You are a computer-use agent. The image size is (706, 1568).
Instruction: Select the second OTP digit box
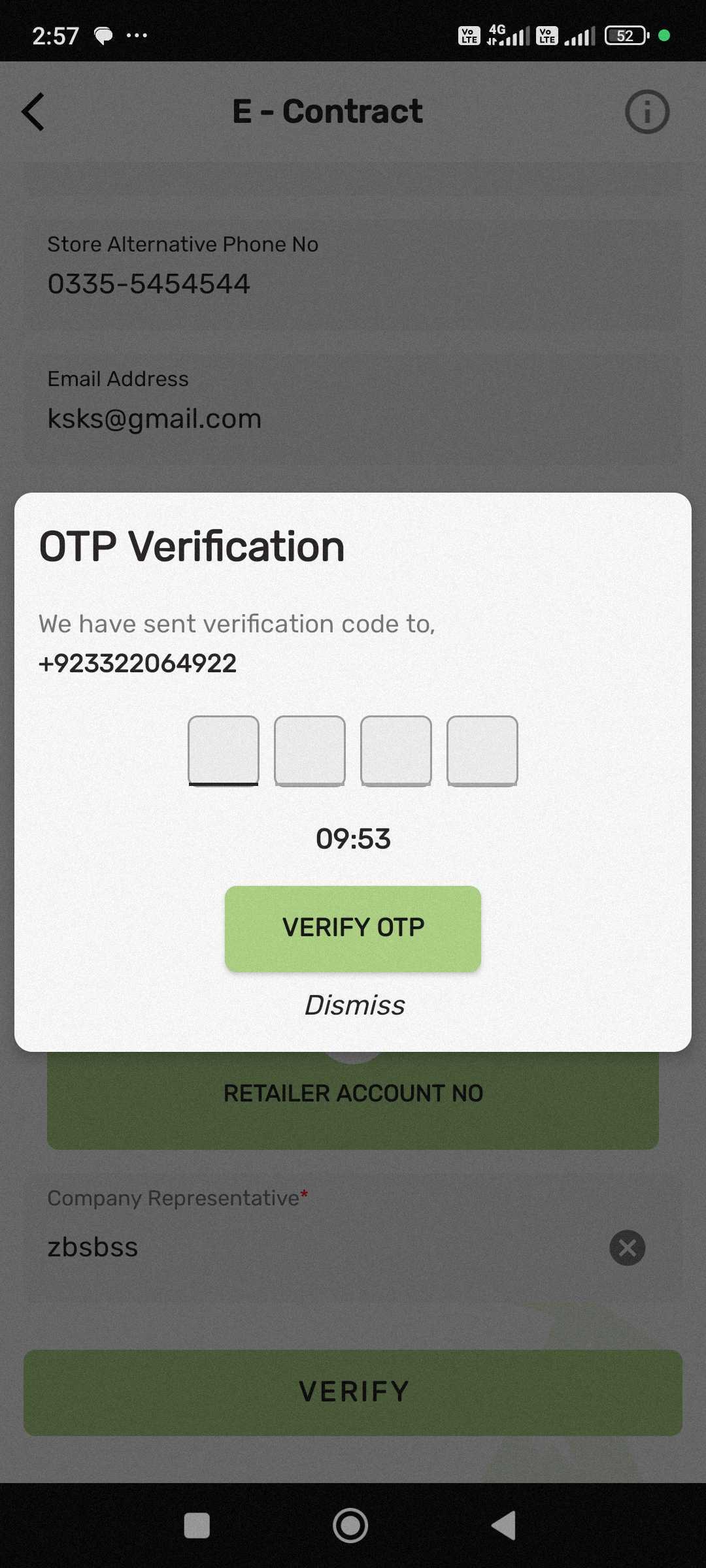pyautogui.click(x=310, y=751)
